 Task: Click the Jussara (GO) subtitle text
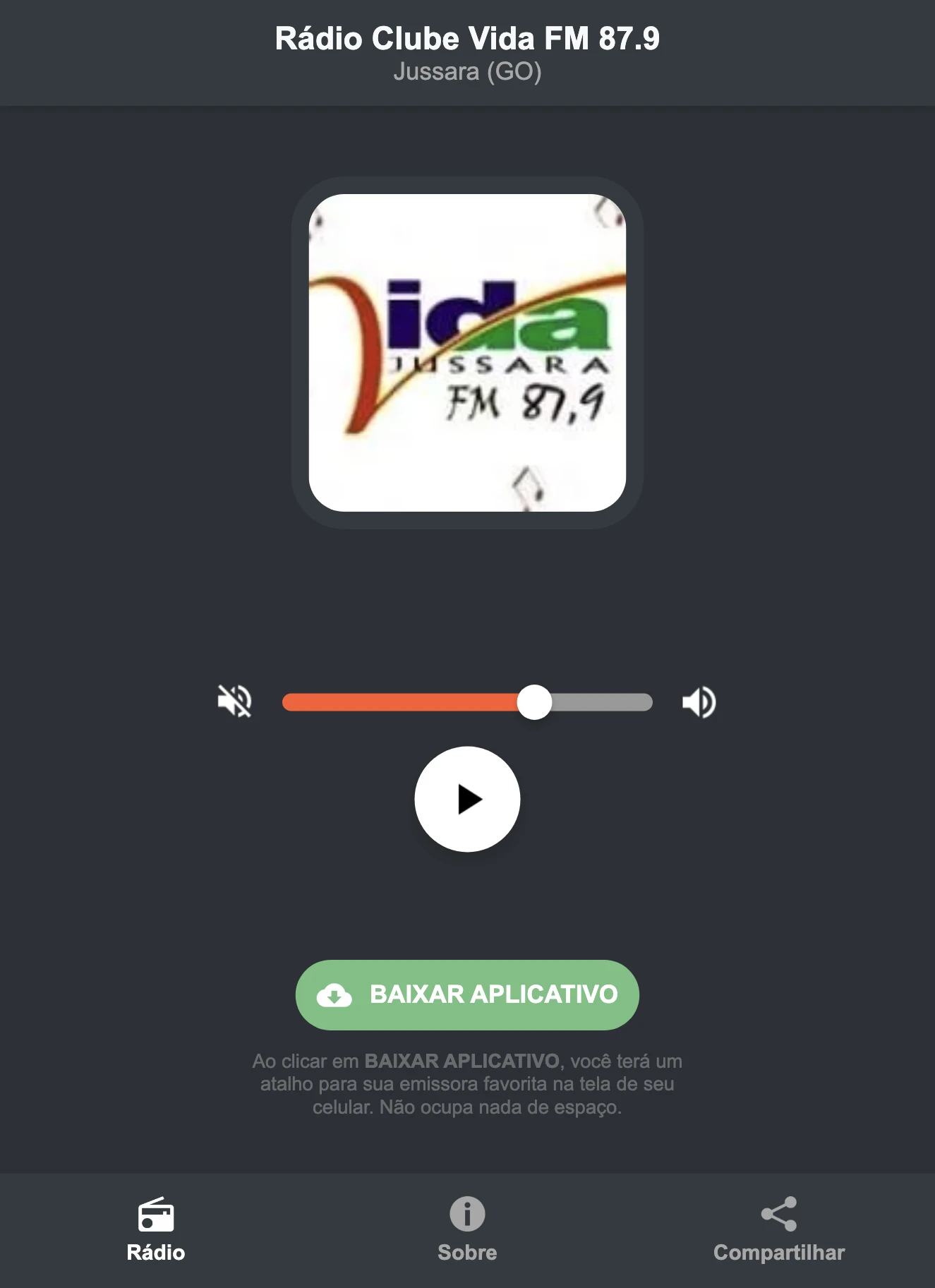point(467,71)
